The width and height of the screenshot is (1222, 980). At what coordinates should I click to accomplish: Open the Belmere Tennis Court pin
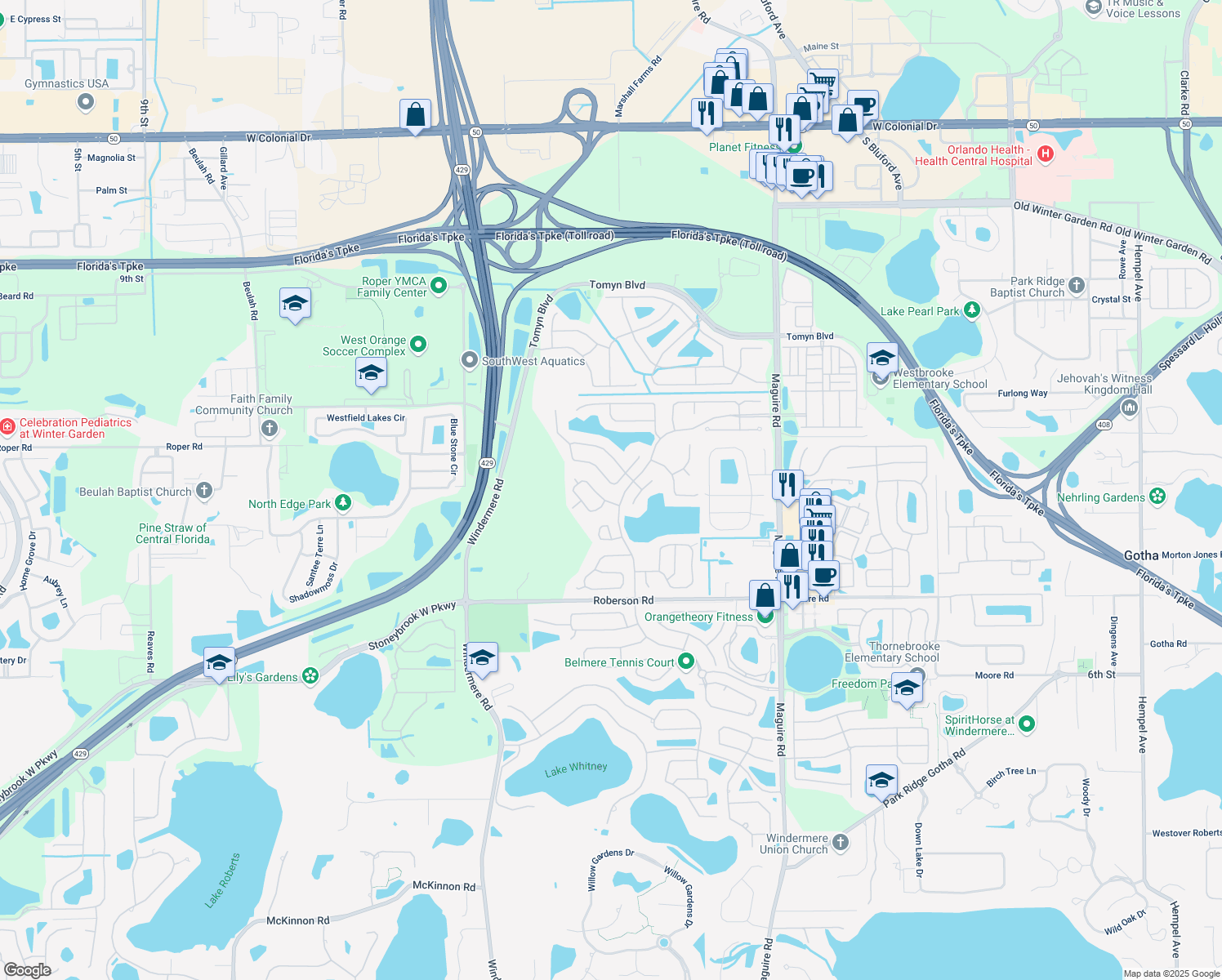point(686,661)
